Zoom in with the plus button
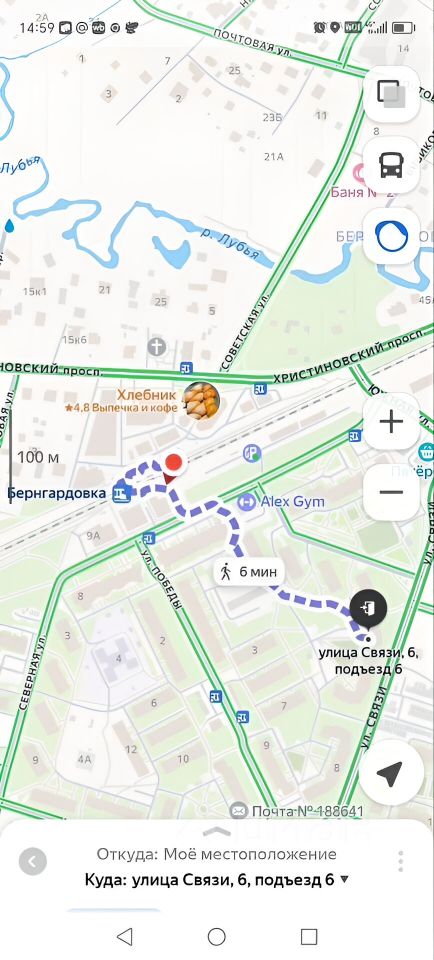Screen dimensions: 434x960 click(x=392, y=422)
